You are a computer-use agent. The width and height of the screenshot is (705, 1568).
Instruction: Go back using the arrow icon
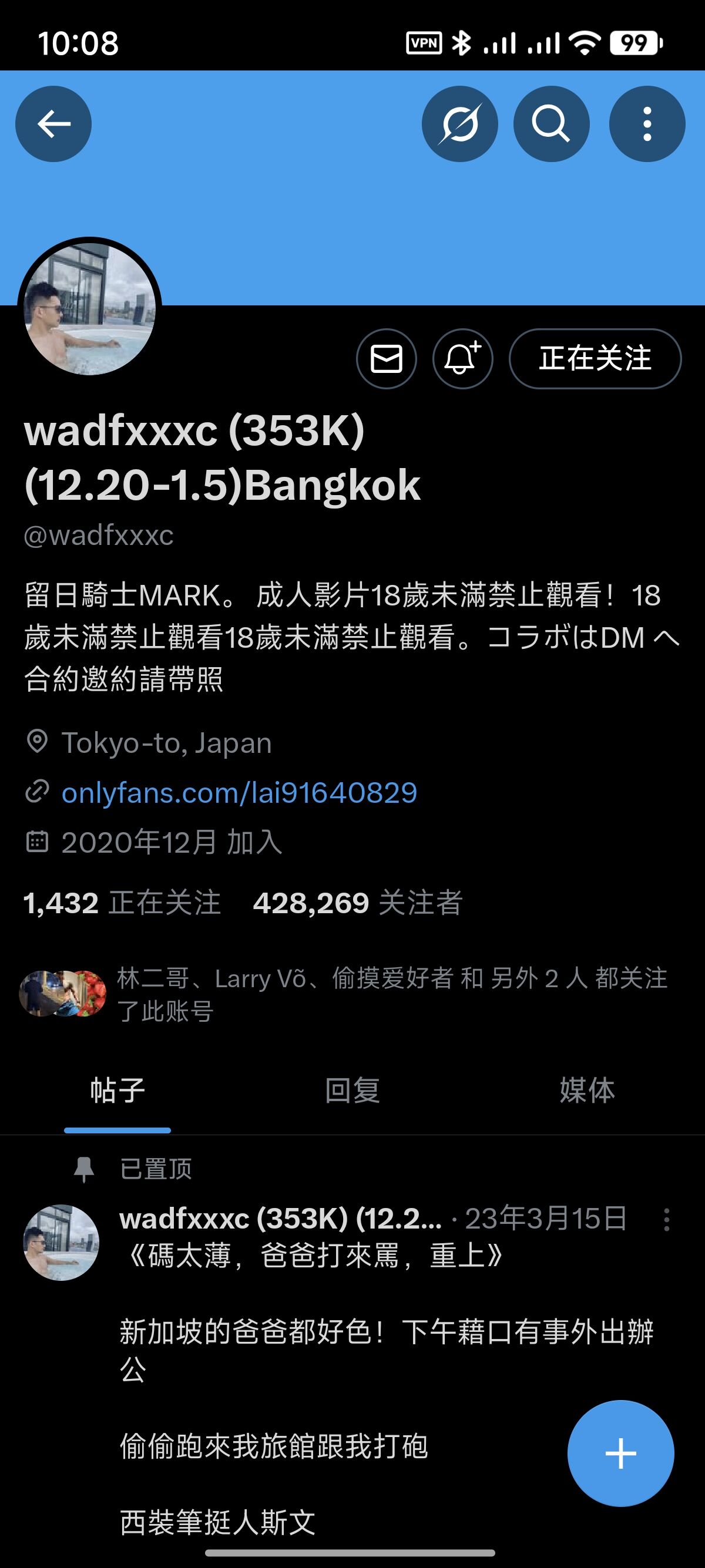53,123
